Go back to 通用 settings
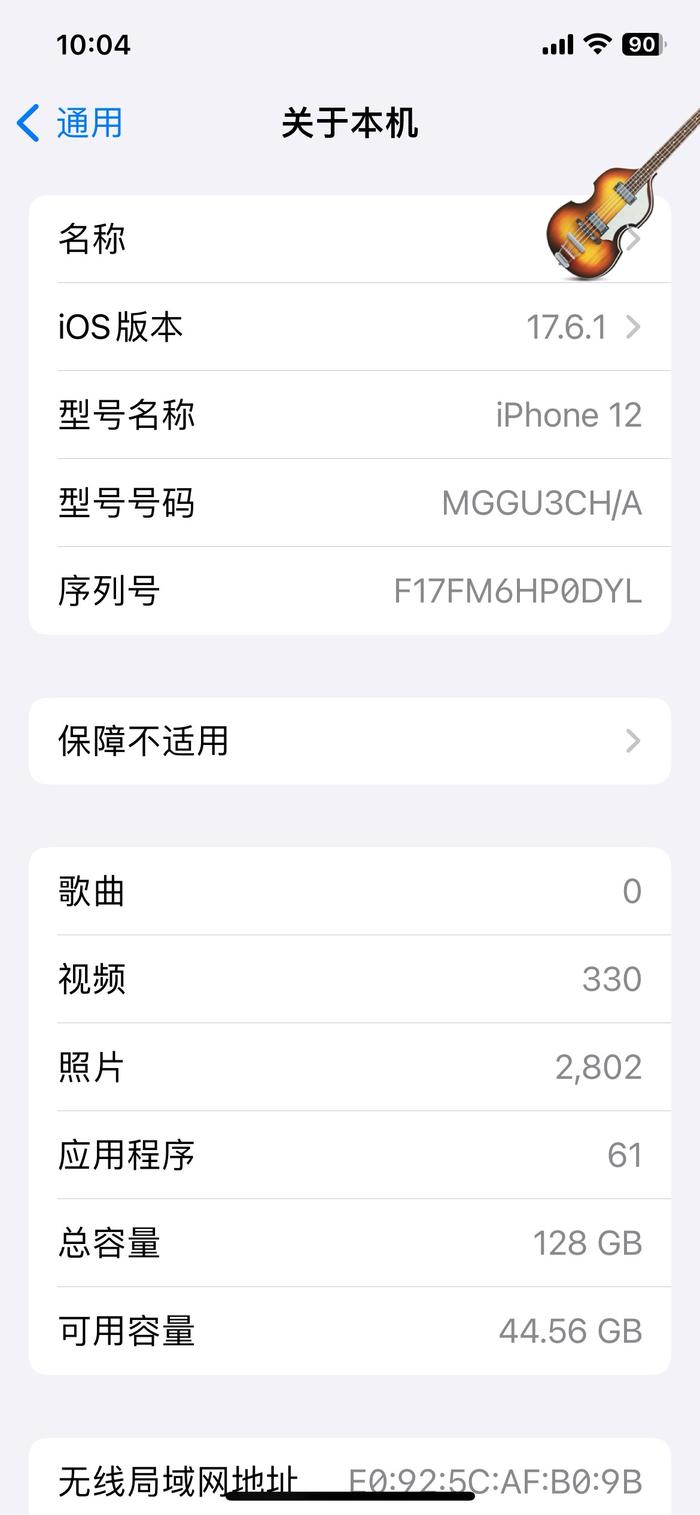This screenshot has height=1515, width=700. 70,123
